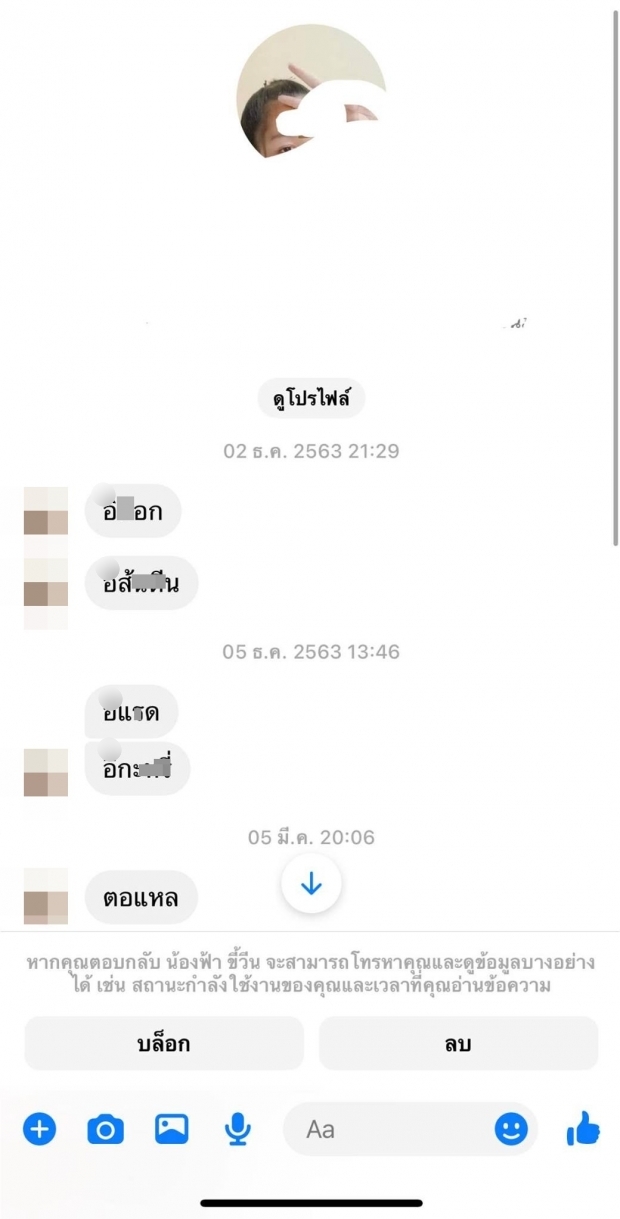Open the emoji picker smiley

click(x=511, y=1130)
